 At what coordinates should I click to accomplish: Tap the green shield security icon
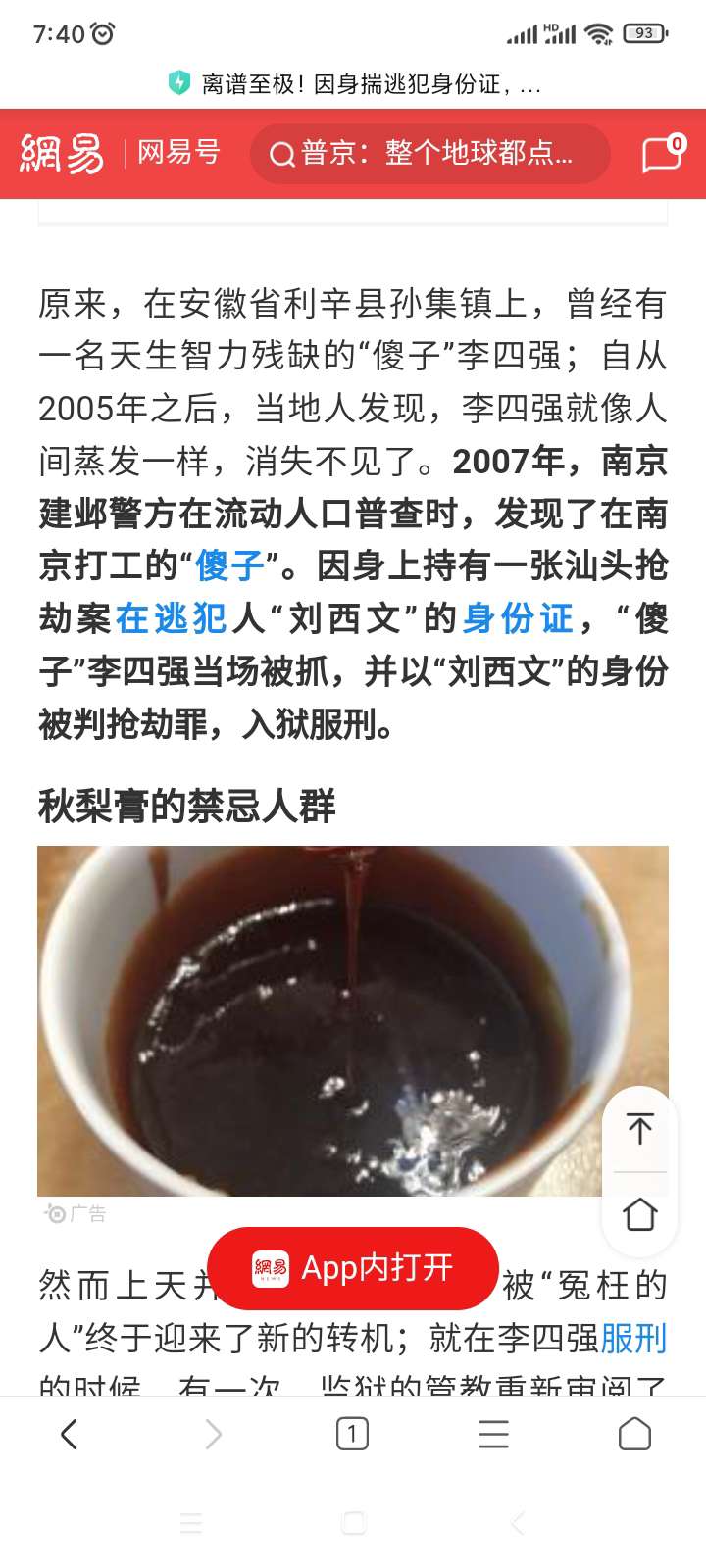click(178, 83)
